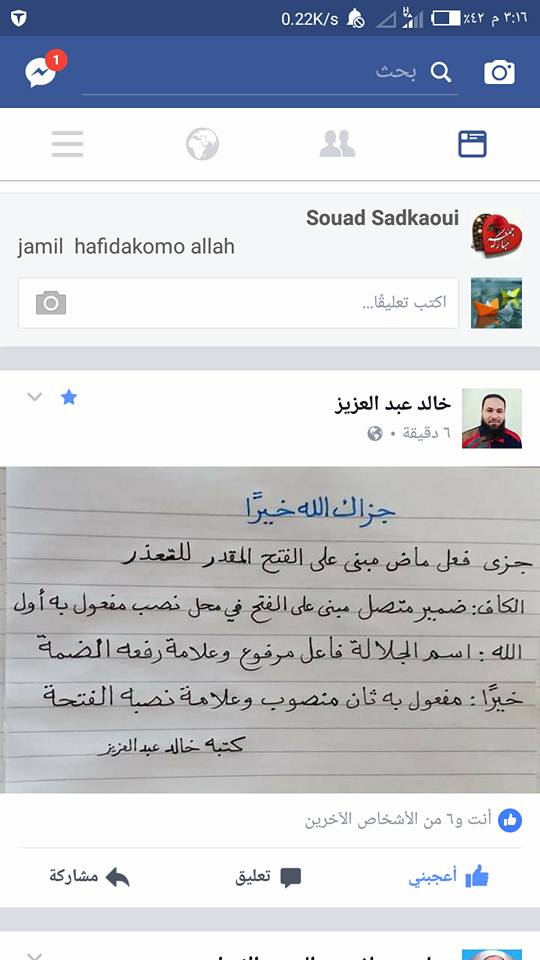The width and height of the screenshot is (540, 960).
Task: Open the handwritten جزاك الله خيرا post photo
Action: coord(270,629)
